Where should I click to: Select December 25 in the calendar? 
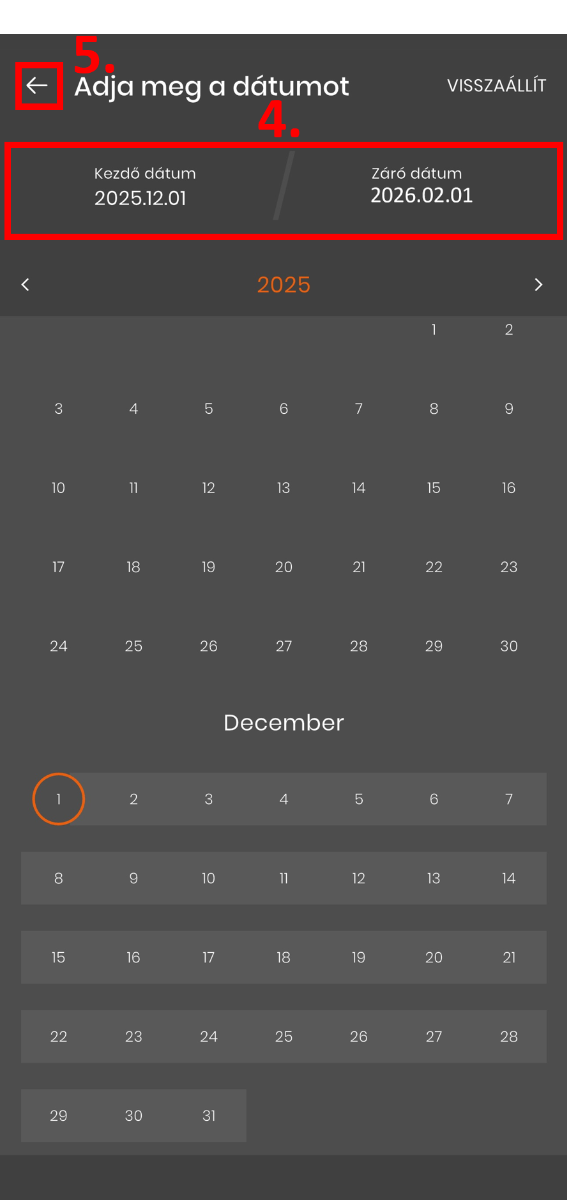pos(284,1037)
